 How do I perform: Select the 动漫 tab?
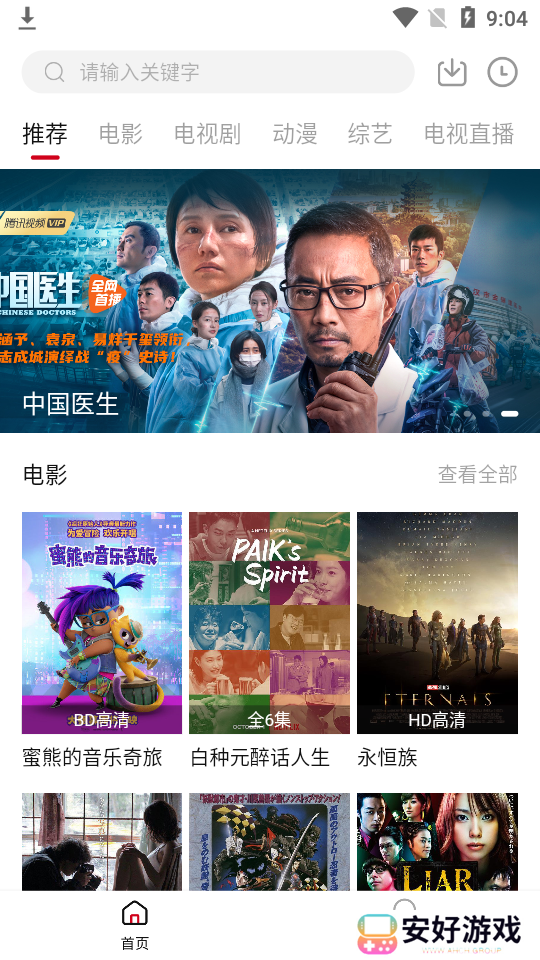point(294,133)
